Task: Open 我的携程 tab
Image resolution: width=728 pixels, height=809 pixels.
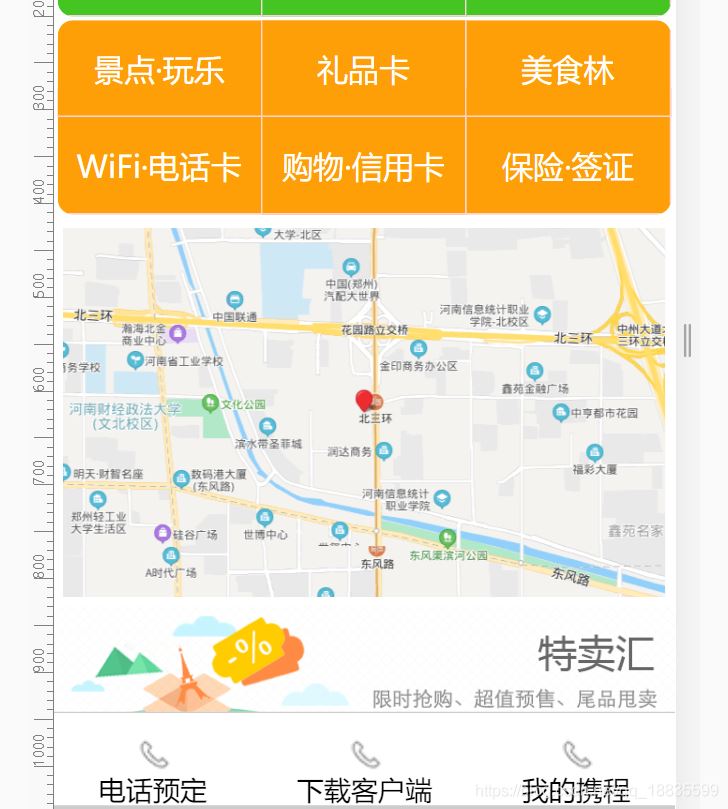Action: (575, 771)
